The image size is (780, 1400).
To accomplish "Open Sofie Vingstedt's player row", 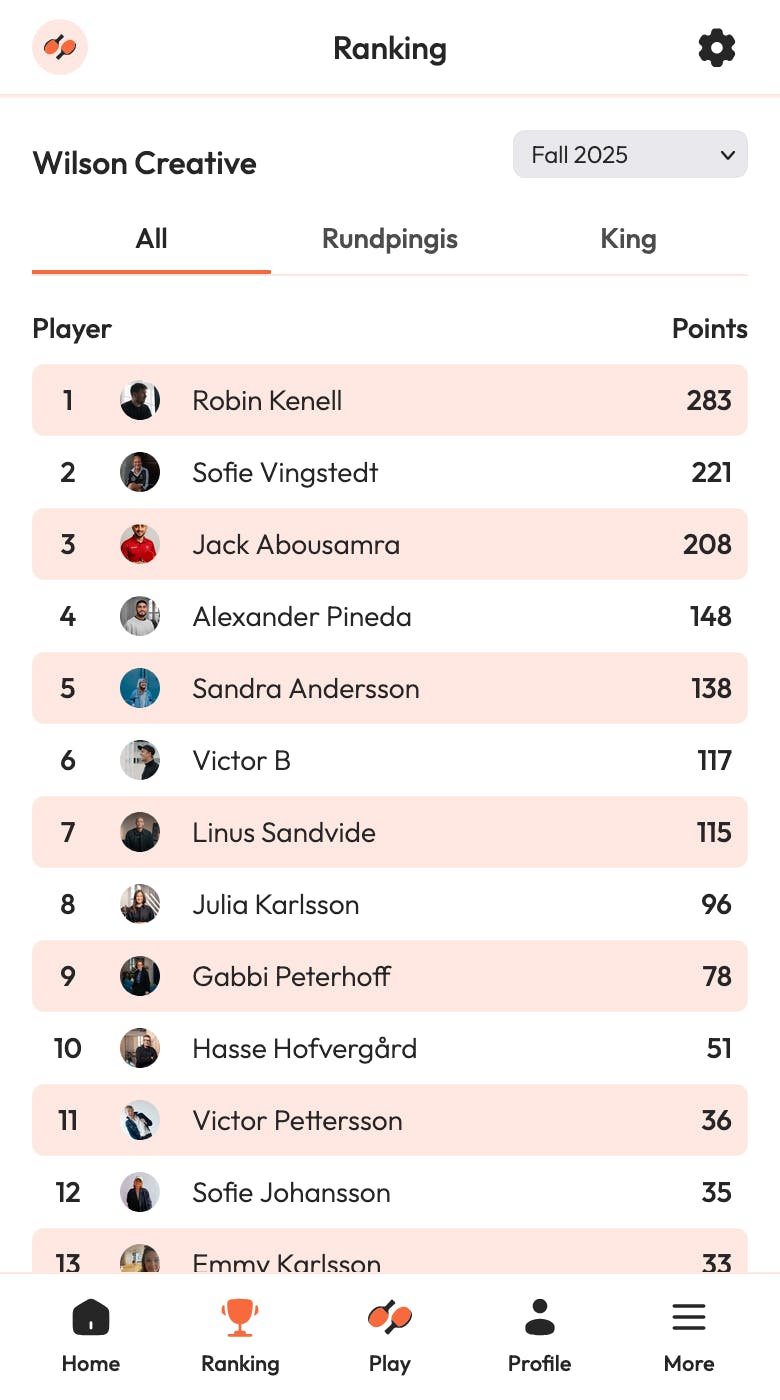I will (x=390, y=472).
